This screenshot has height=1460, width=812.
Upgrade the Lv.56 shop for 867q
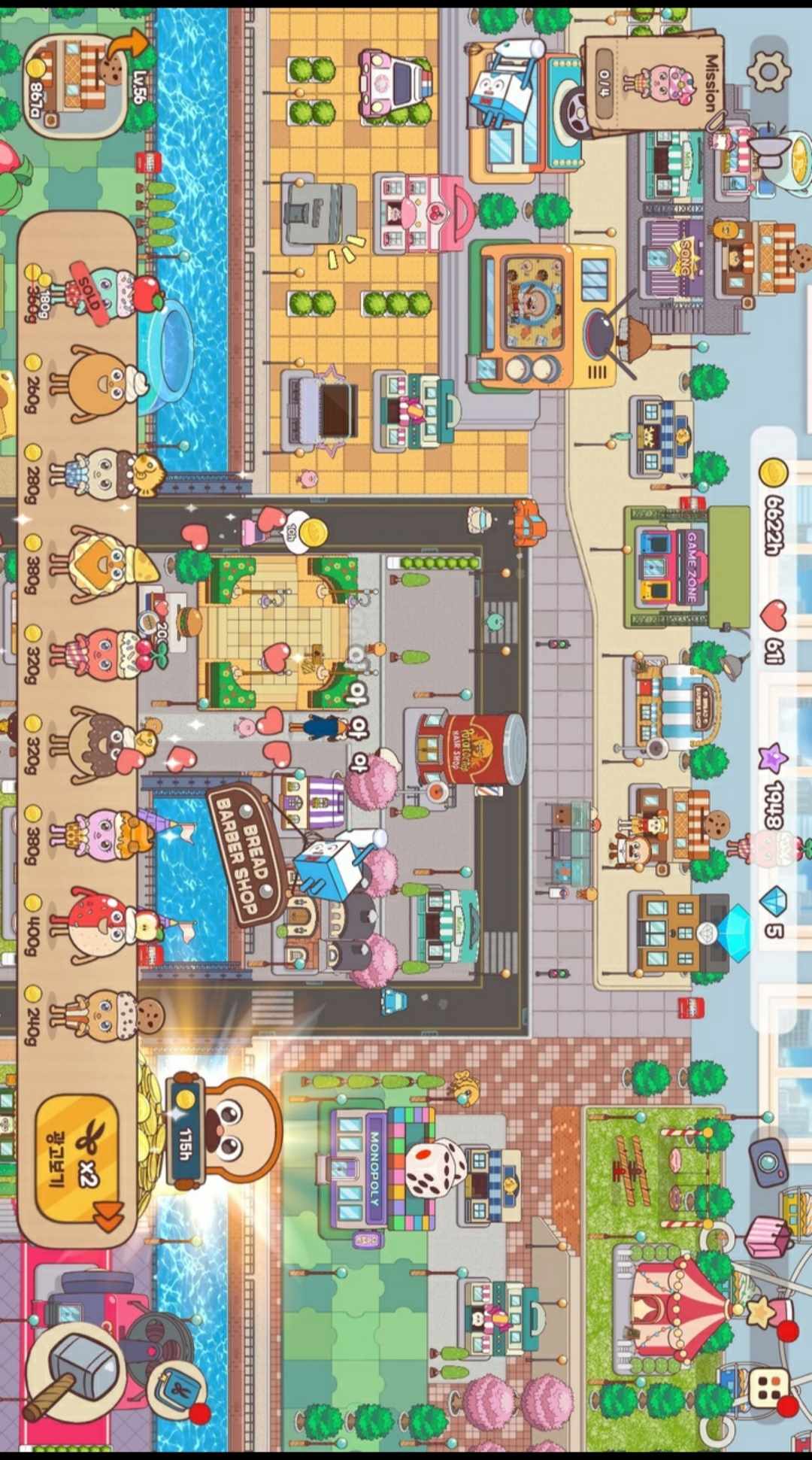pos(75,84)
